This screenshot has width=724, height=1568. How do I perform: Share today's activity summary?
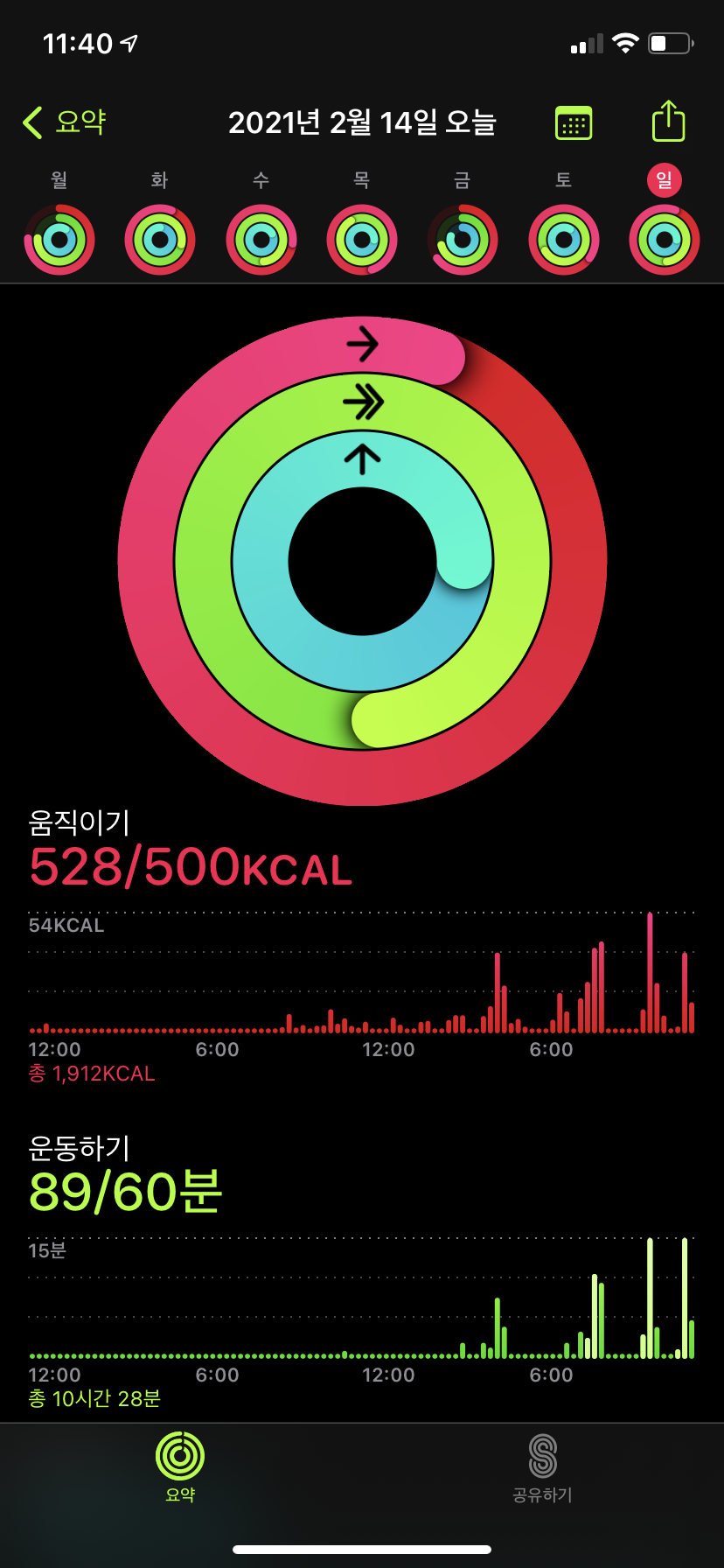669,121
